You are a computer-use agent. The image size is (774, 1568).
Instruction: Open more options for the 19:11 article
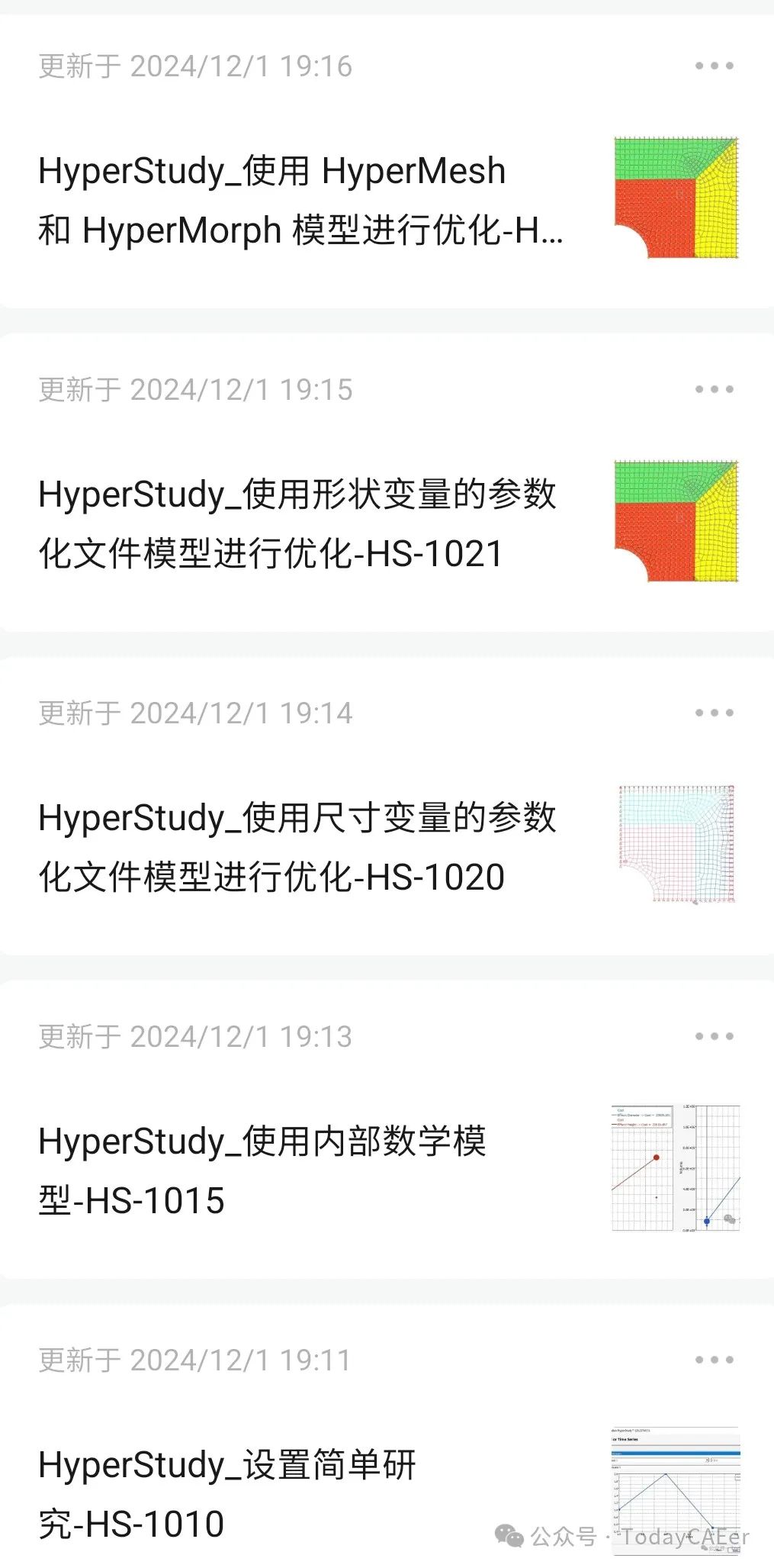tap(715, 1360)
